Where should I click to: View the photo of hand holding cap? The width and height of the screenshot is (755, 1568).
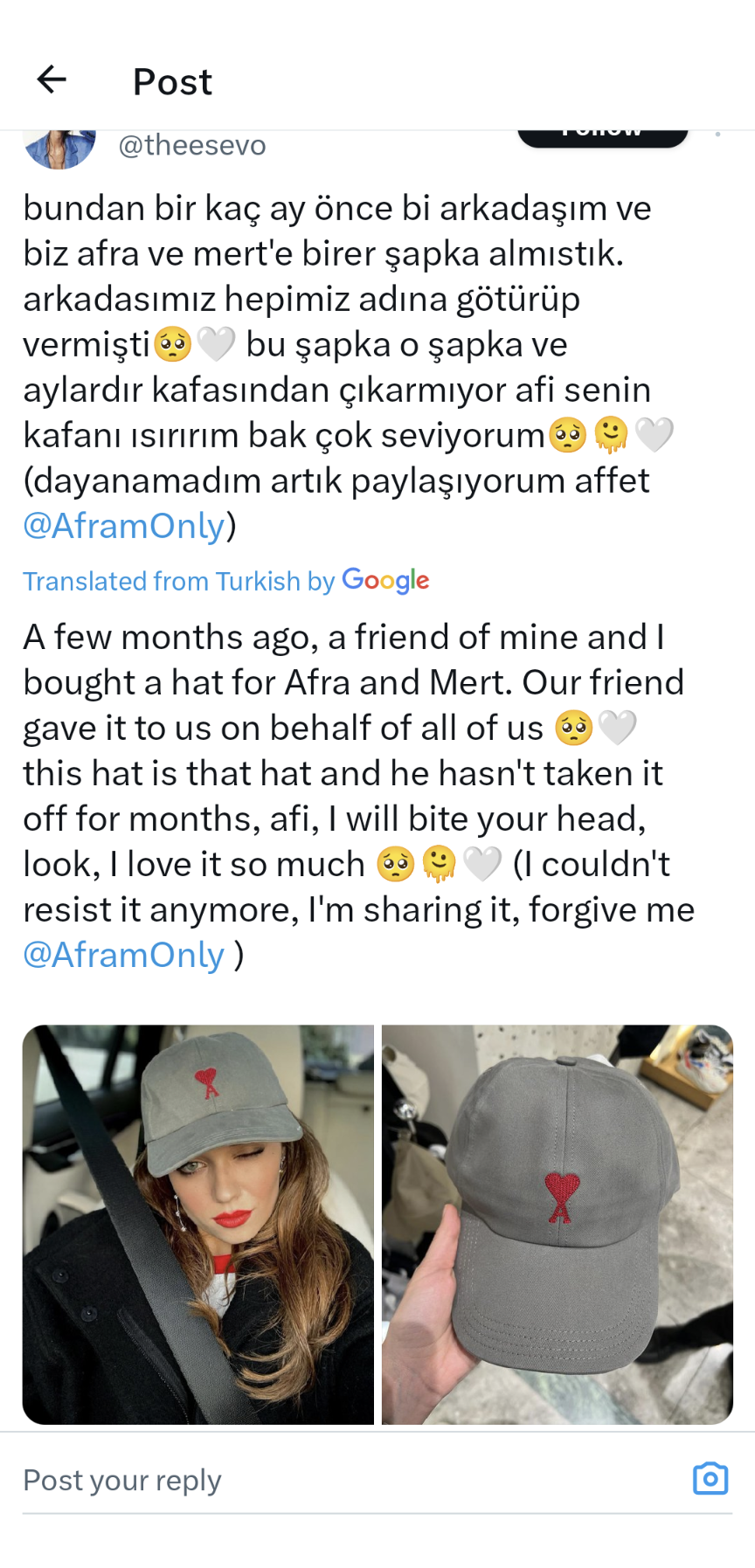coord(557,1224)
